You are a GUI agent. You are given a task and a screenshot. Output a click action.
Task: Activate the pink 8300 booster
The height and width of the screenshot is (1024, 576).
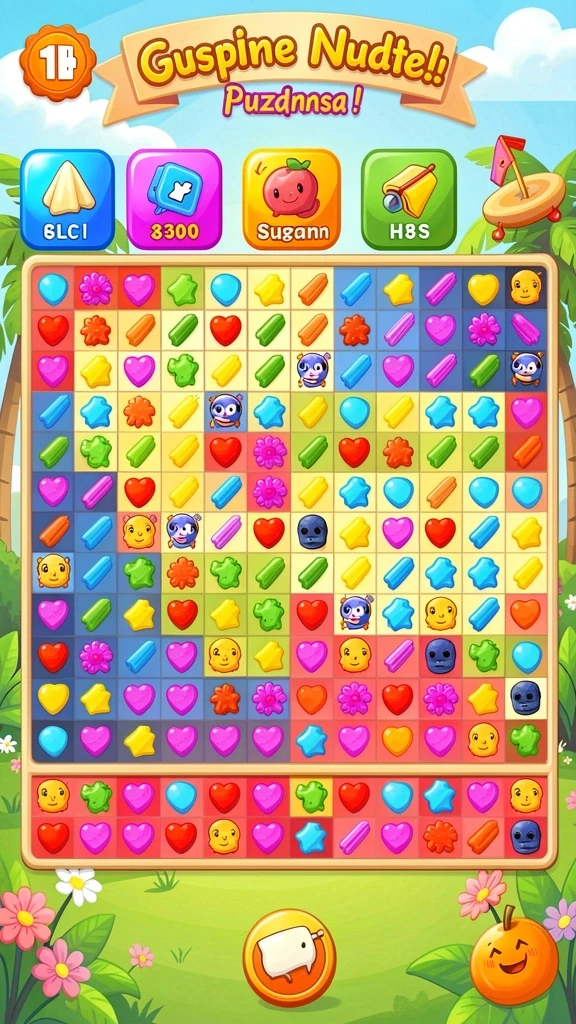174,200
